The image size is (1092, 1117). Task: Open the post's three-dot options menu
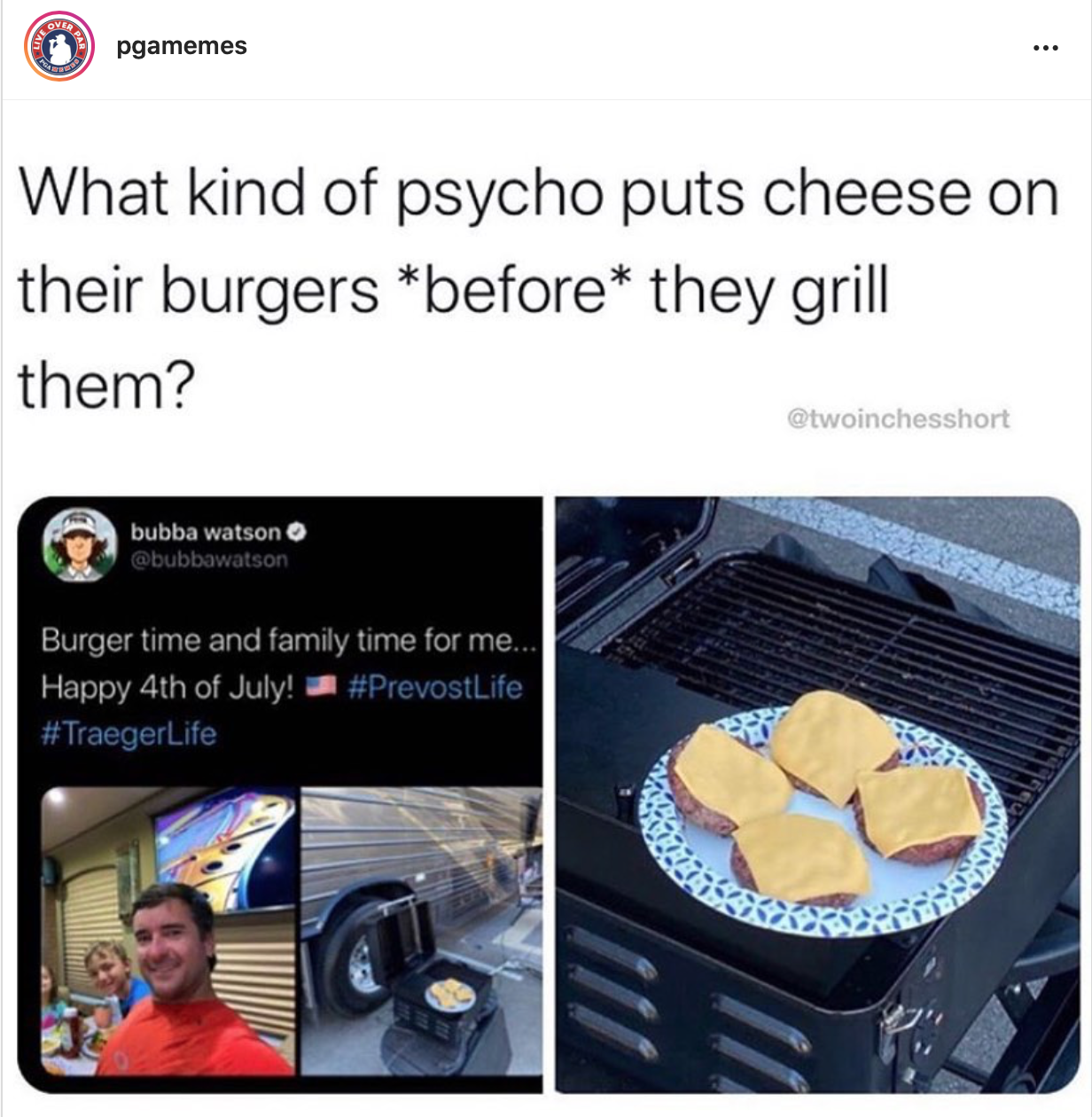point(1045,48)
